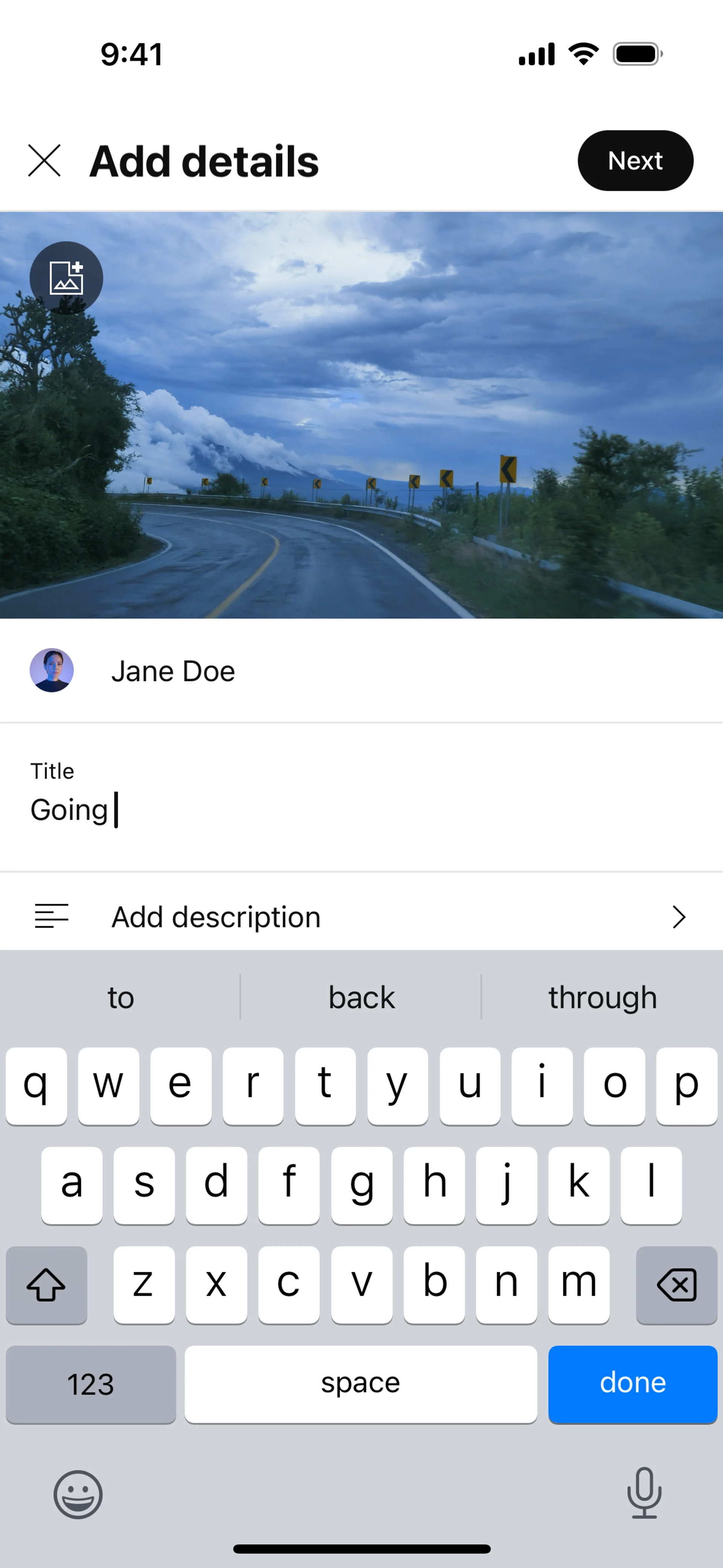Tap the space key
This screenshot has height=1568, width=723.
[361, 1383]
